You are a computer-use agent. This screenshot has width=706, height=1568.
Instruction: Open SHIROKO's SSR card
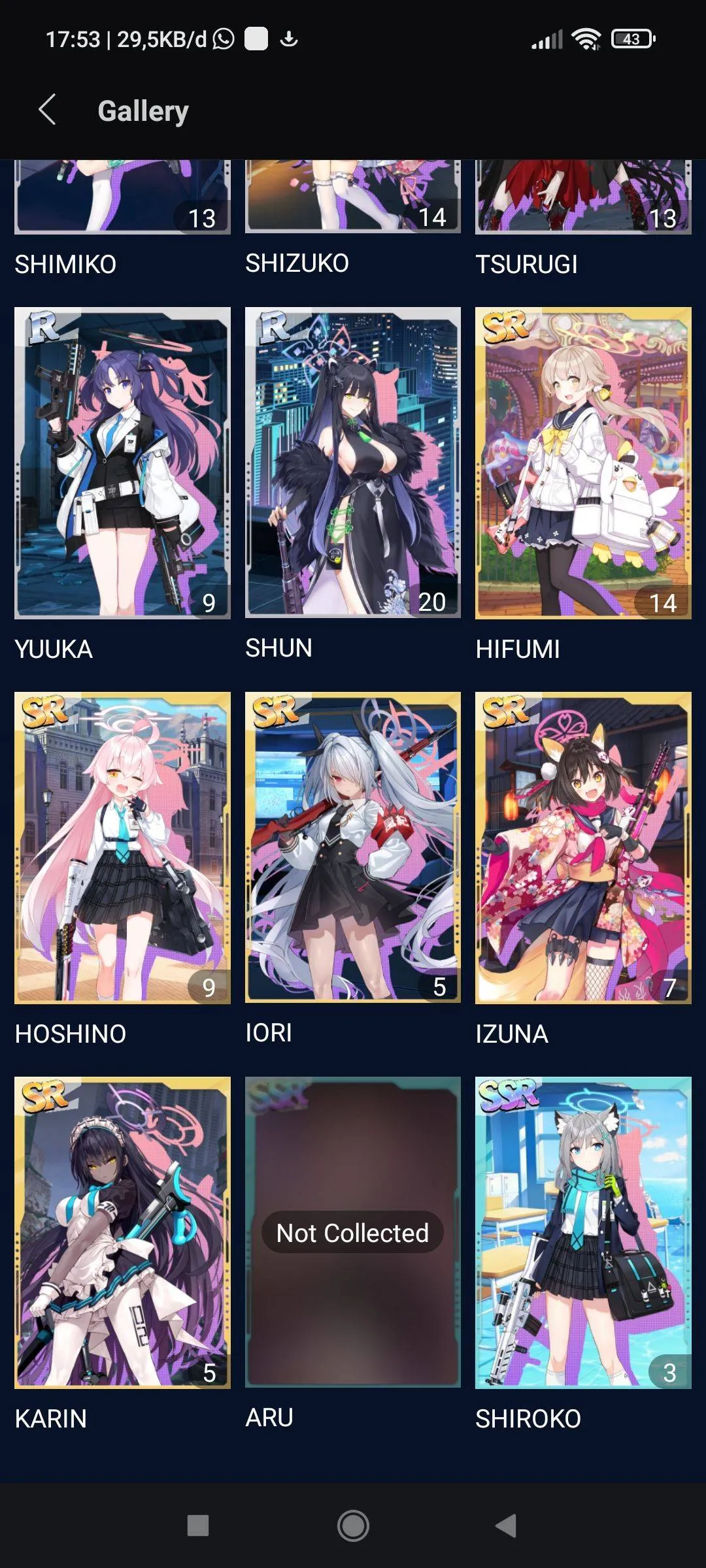pos(582,1232)
